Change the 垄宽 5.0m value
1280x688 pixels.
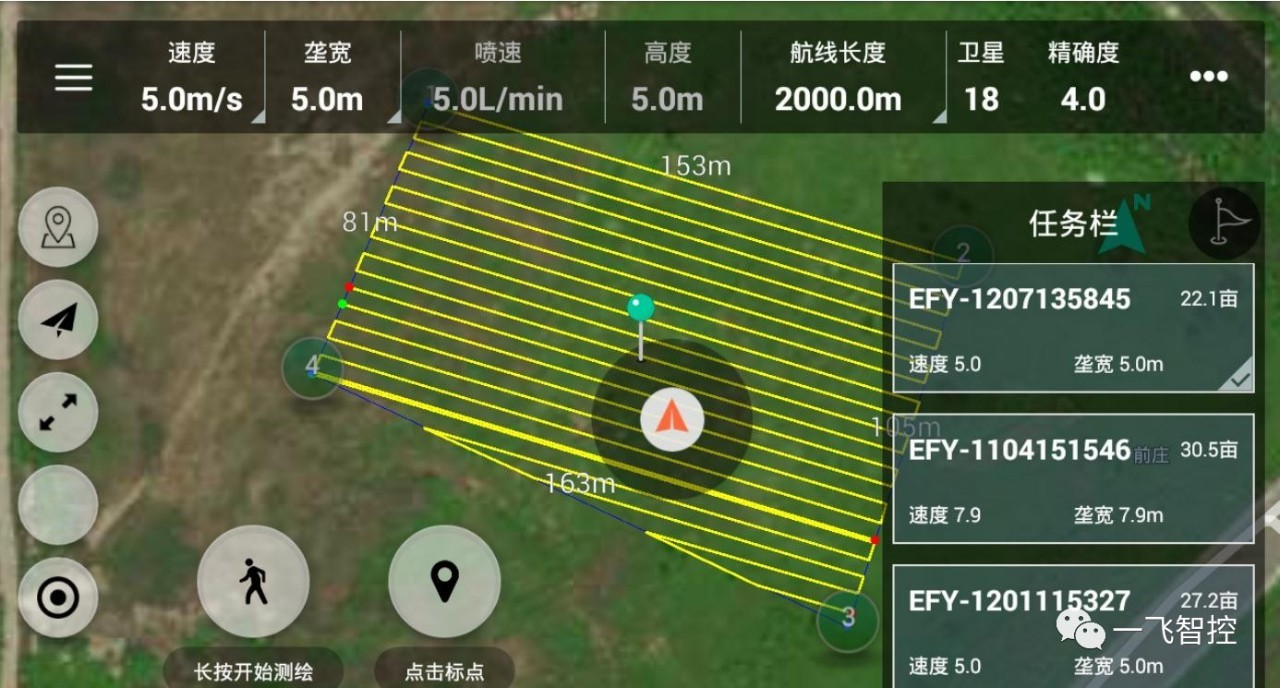point(327,78)
